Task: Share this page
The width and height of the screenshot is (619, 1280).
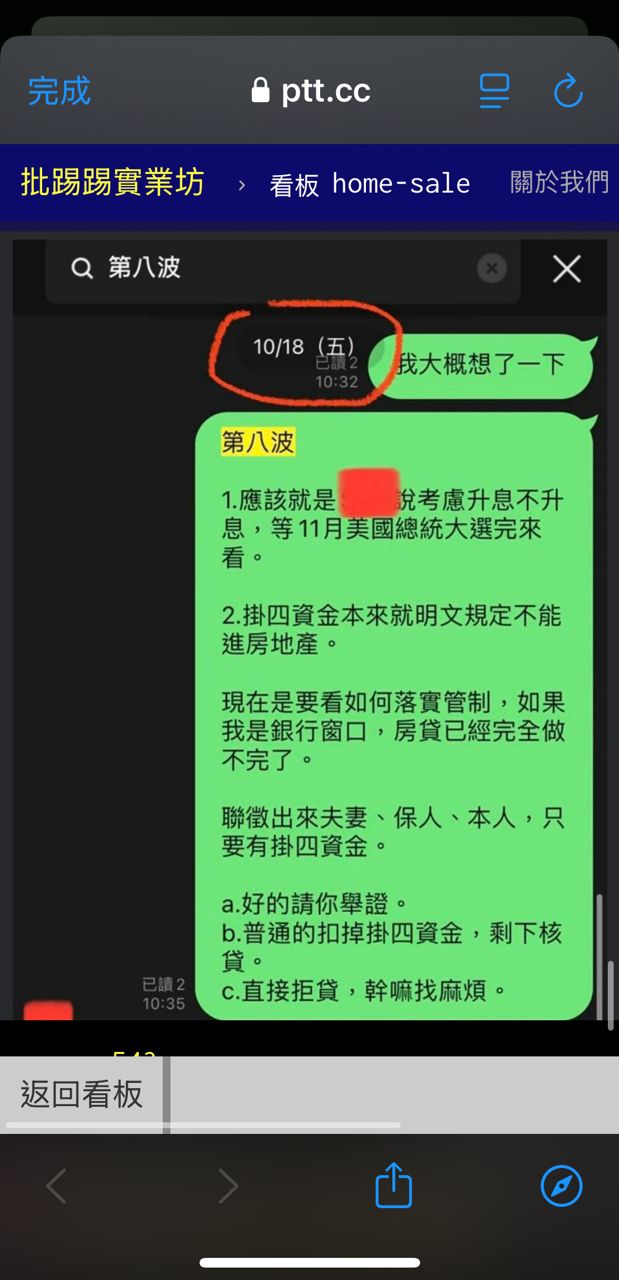Action: pos(393,1186)
